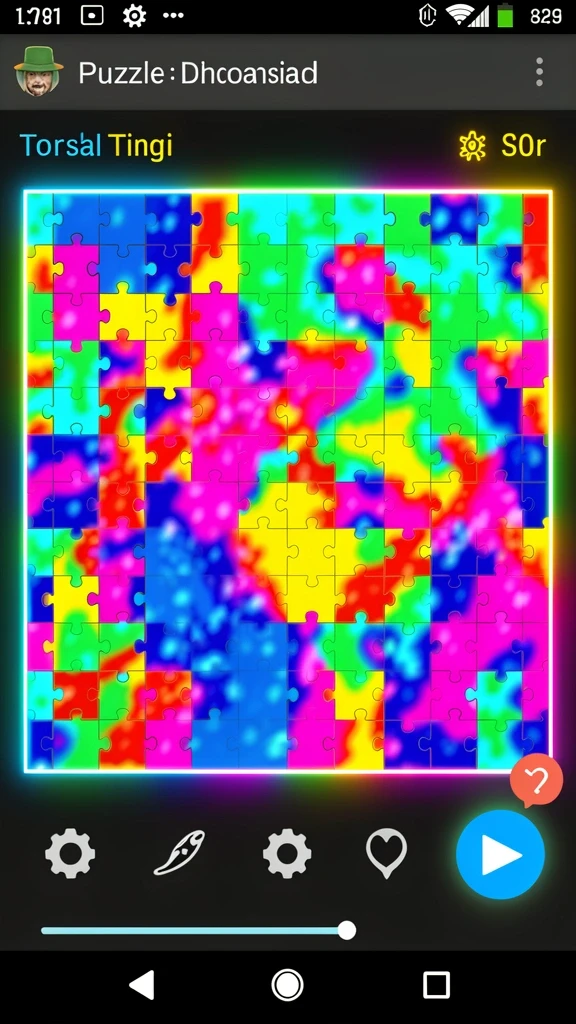Image resolution: width=576 pixels, height=1024 pixels.
Task: Start the puzzle with the blue play button
Action: coord(500,855)
